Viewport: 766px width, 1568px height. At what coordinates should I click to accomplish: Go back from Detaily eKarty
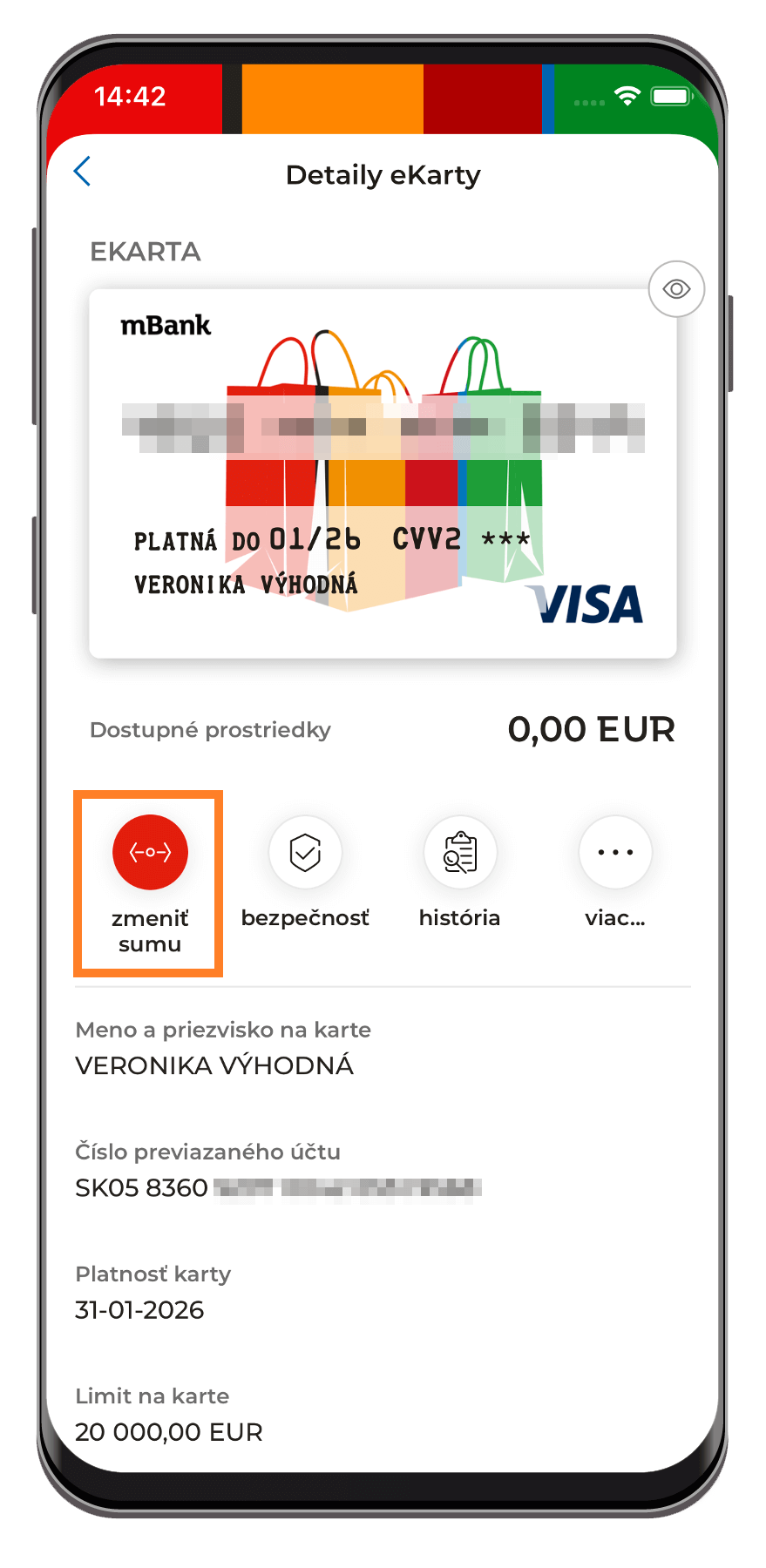tap(83, 172)
